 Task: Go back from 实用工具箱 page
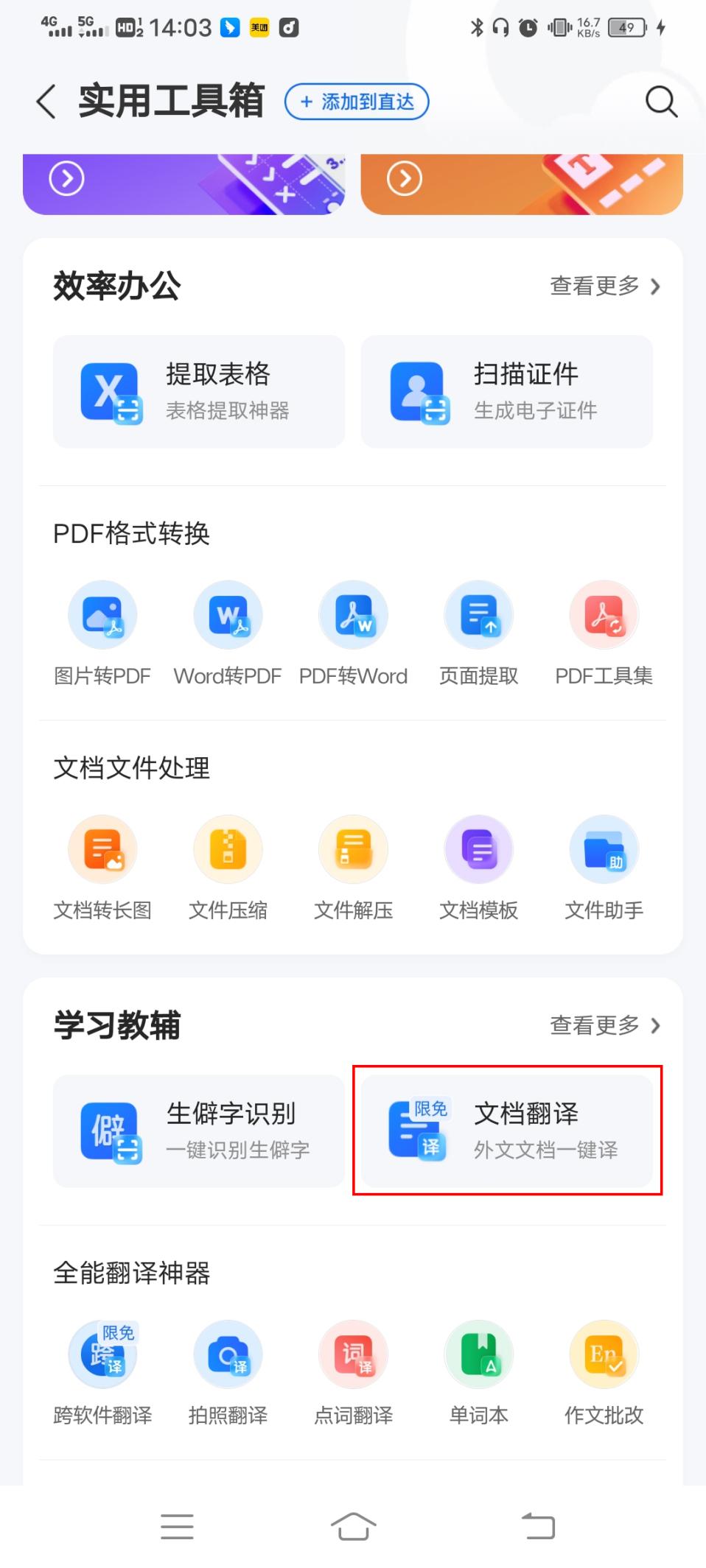(46, 102)
